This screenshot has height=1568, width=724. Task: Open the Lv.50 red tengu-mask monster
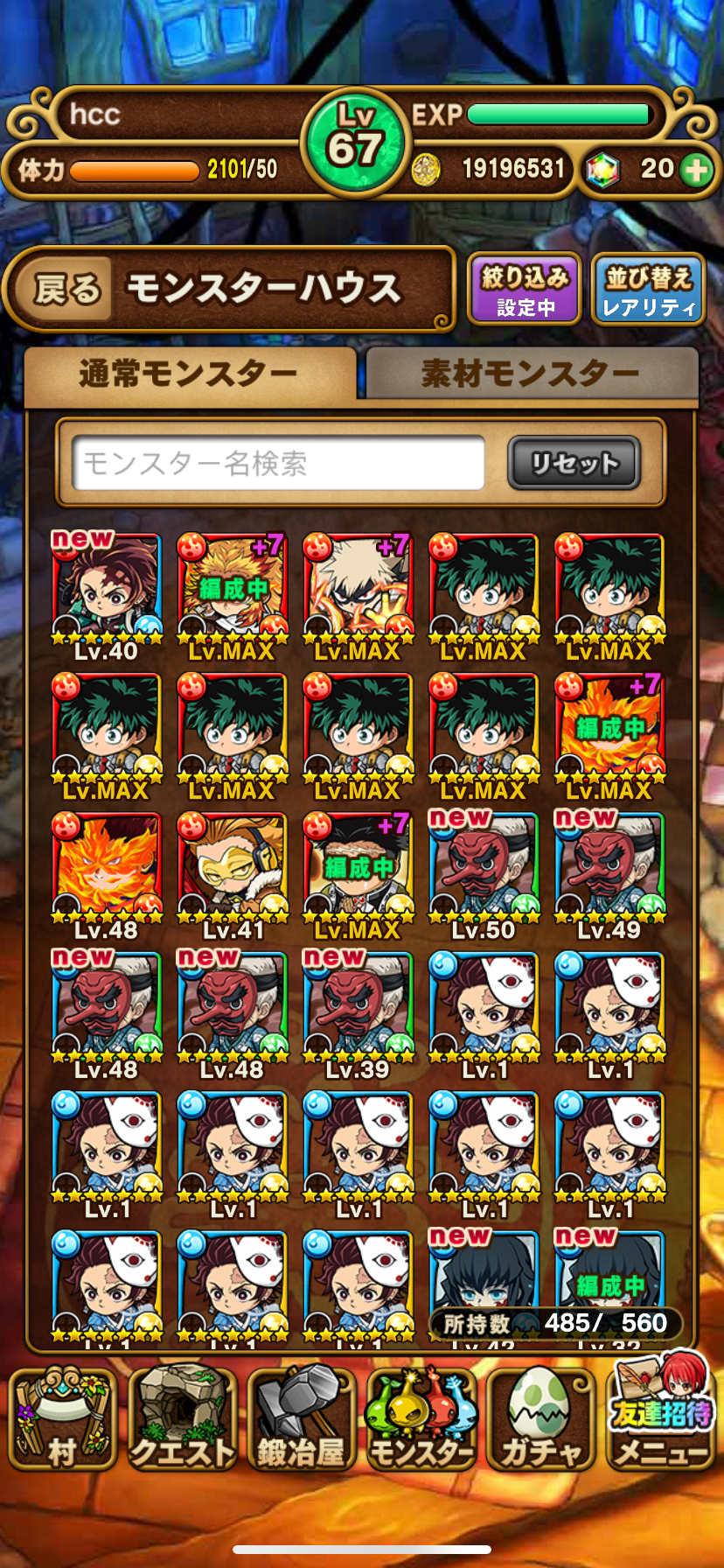pos(484,873)
